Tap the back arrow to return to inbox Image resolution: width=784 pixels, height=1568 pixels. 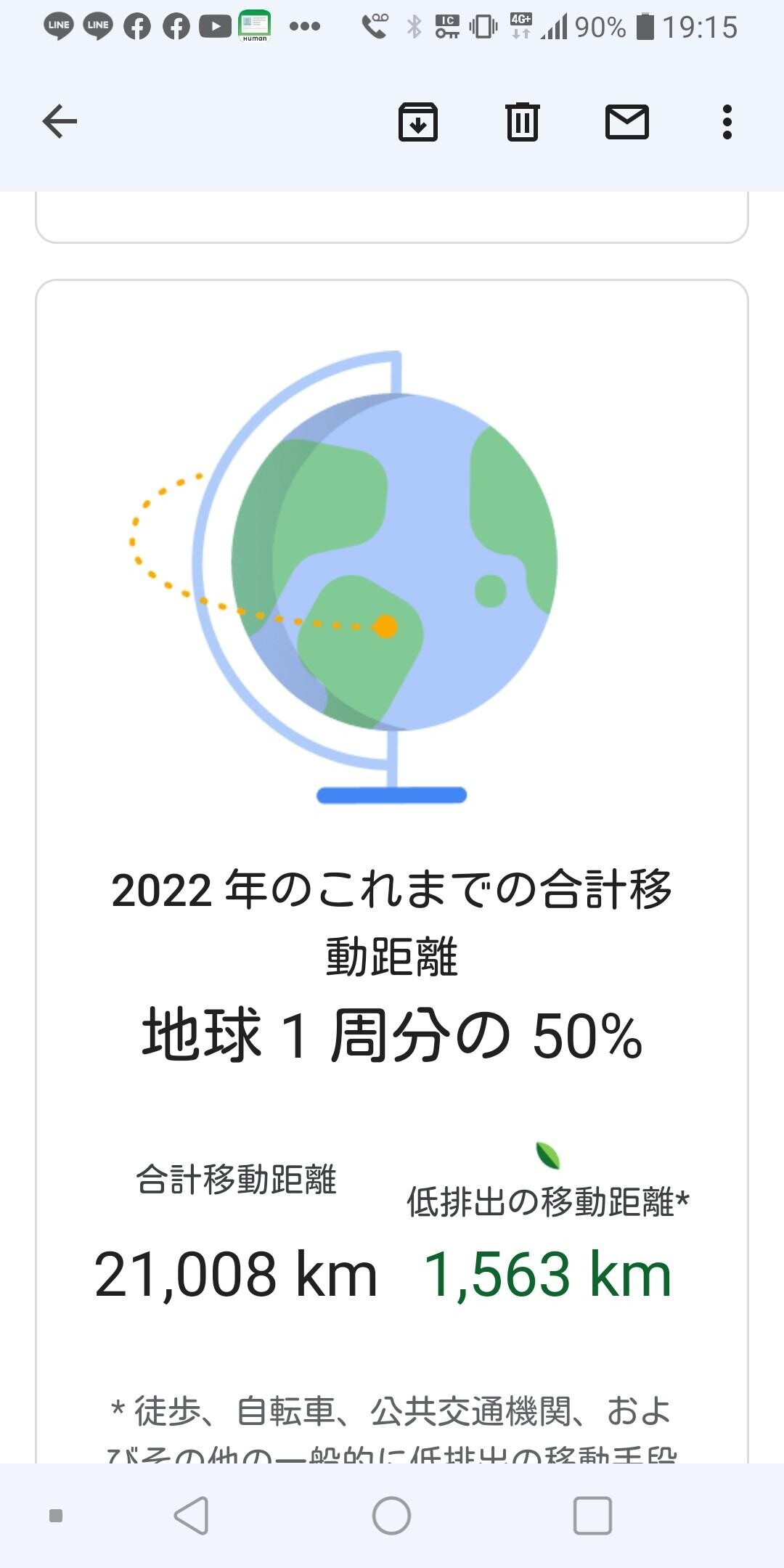click(x=60, y=120)
